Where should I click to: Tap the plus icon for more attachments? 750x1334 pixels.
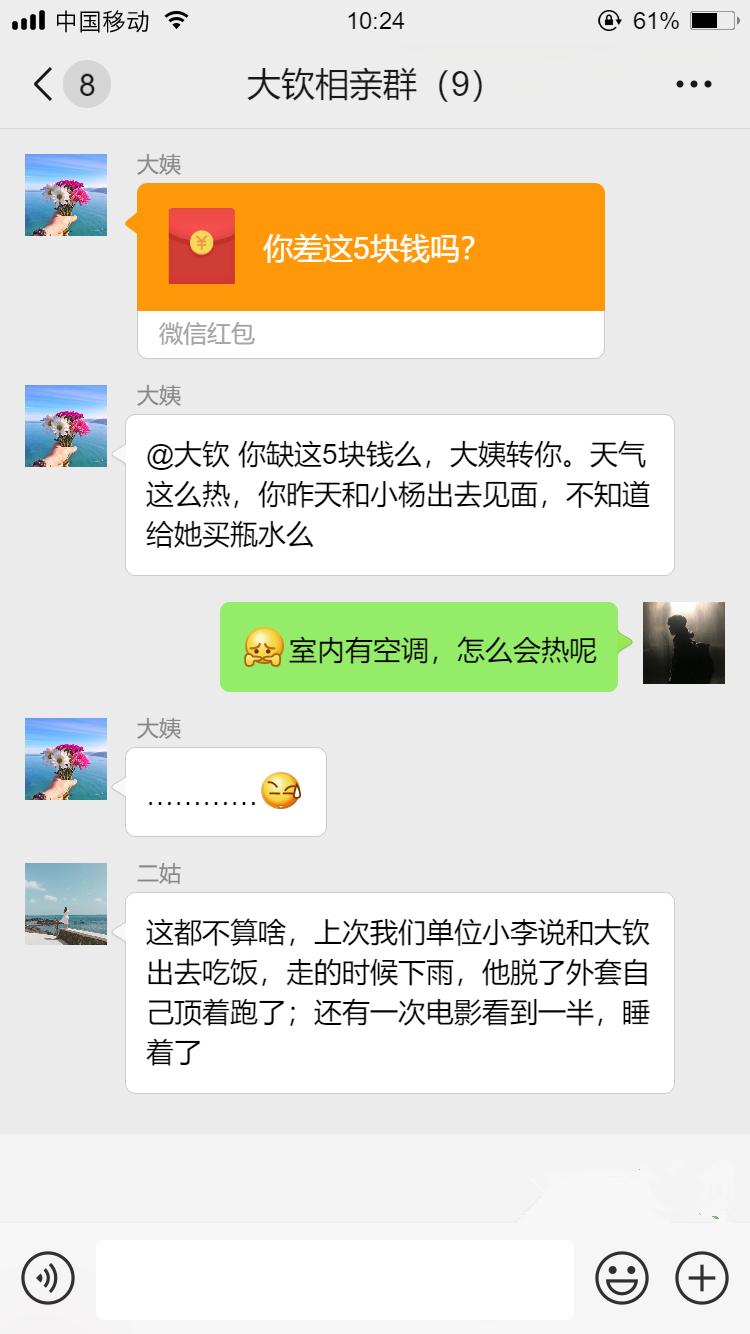click(701, 1278)
